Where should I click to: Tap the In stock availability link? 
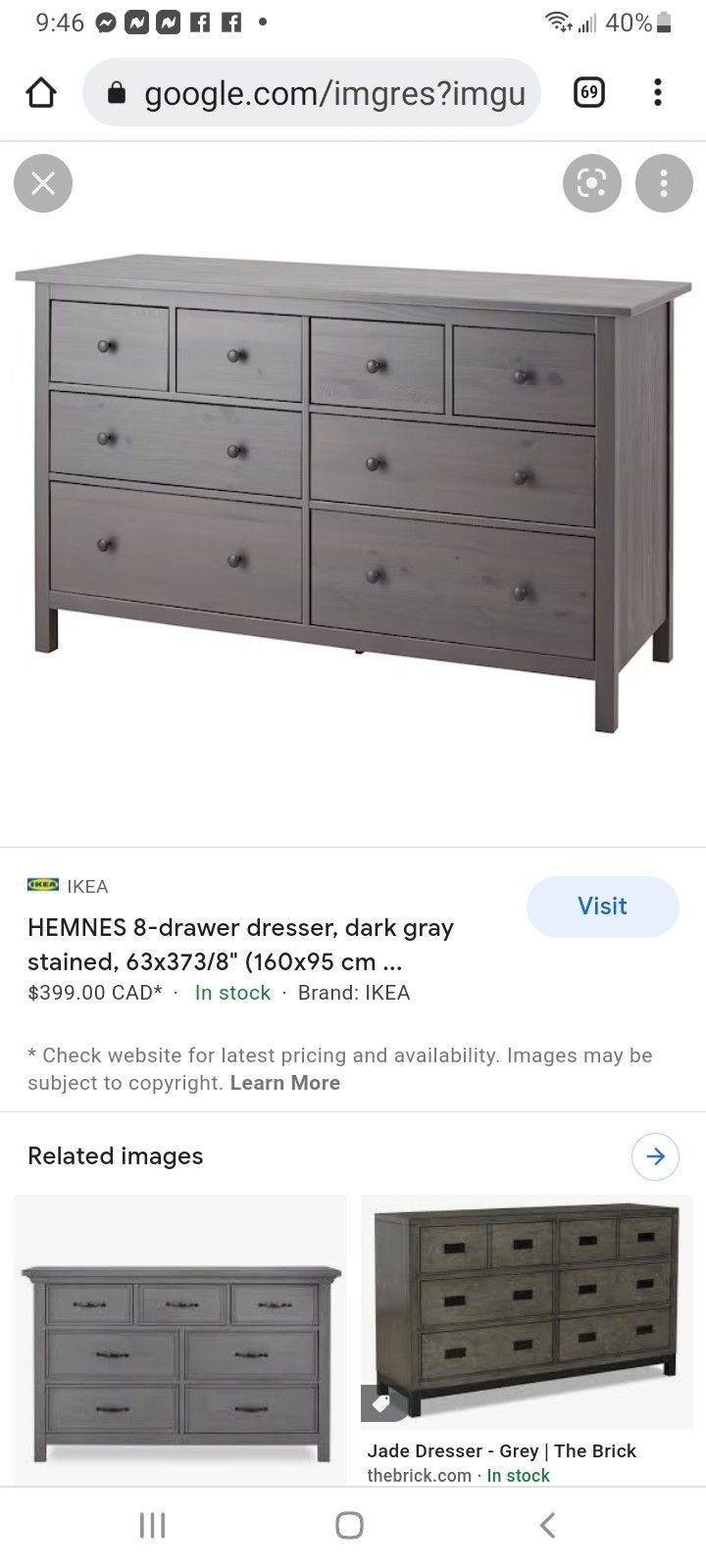tap(232, 993)
